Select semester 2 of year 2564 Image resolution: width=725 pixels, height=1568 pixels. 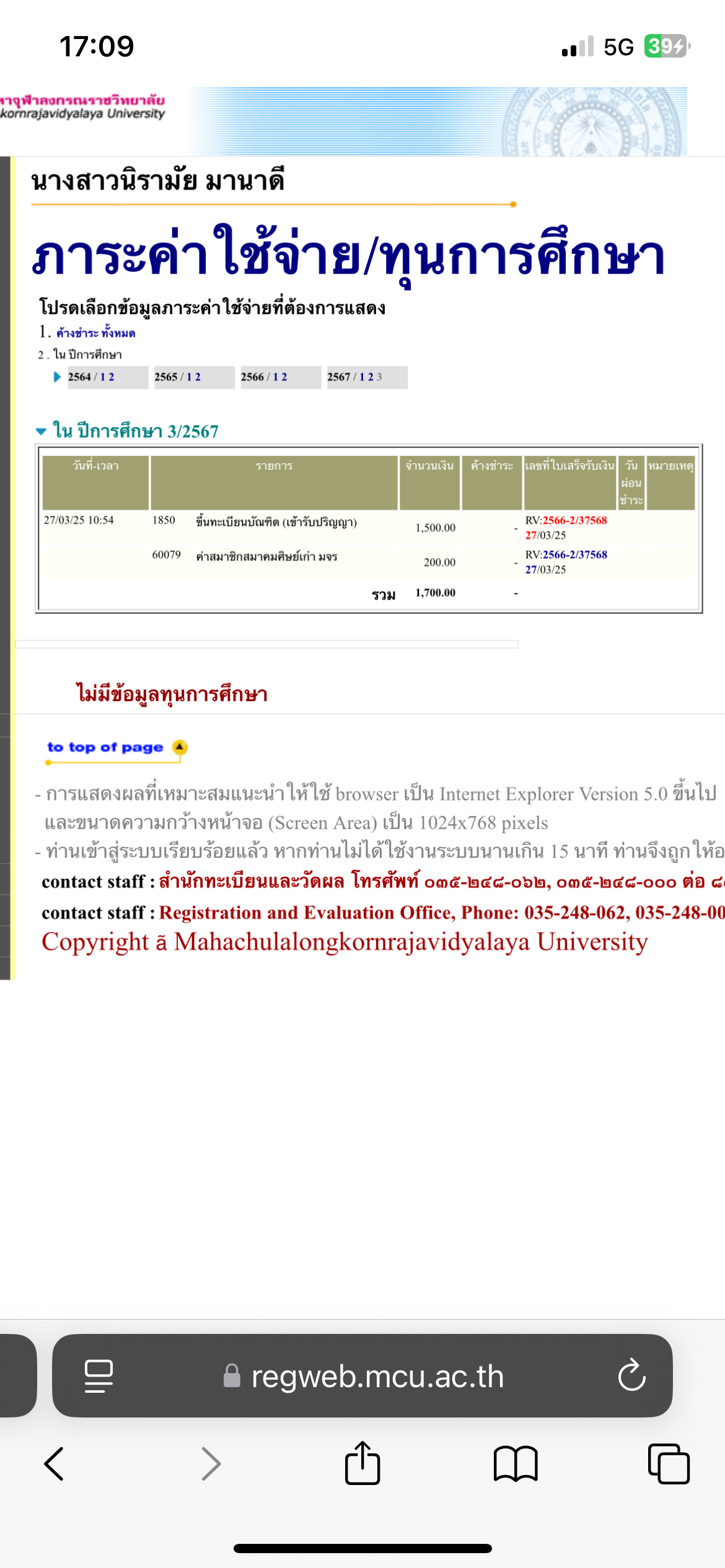(112, 377)
